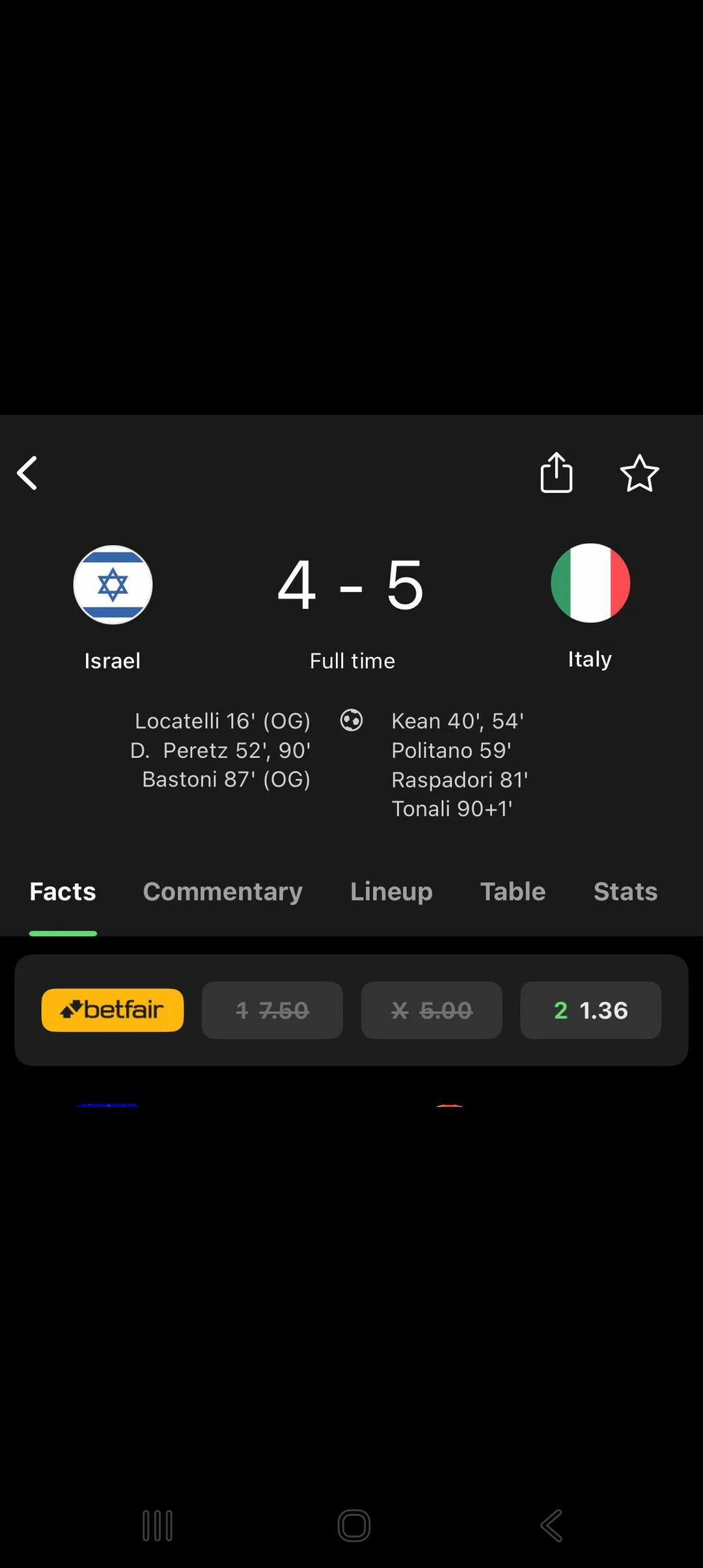This screenshot has height=1568, width=703.
Task: Go to the phone's home screen
Action: pos(353,1526)
